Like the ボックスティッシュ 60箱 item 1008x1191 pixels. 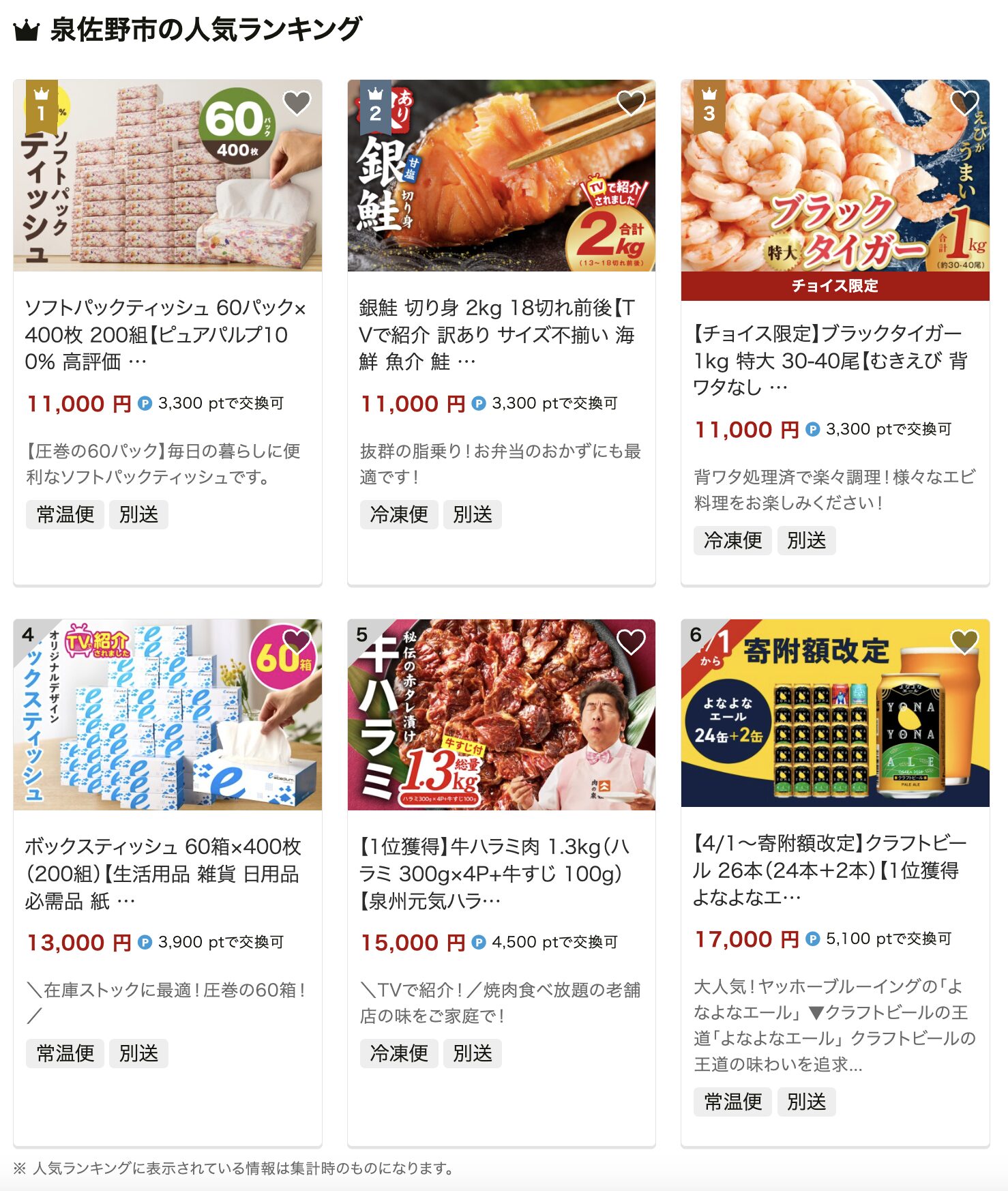coord(297,641)
